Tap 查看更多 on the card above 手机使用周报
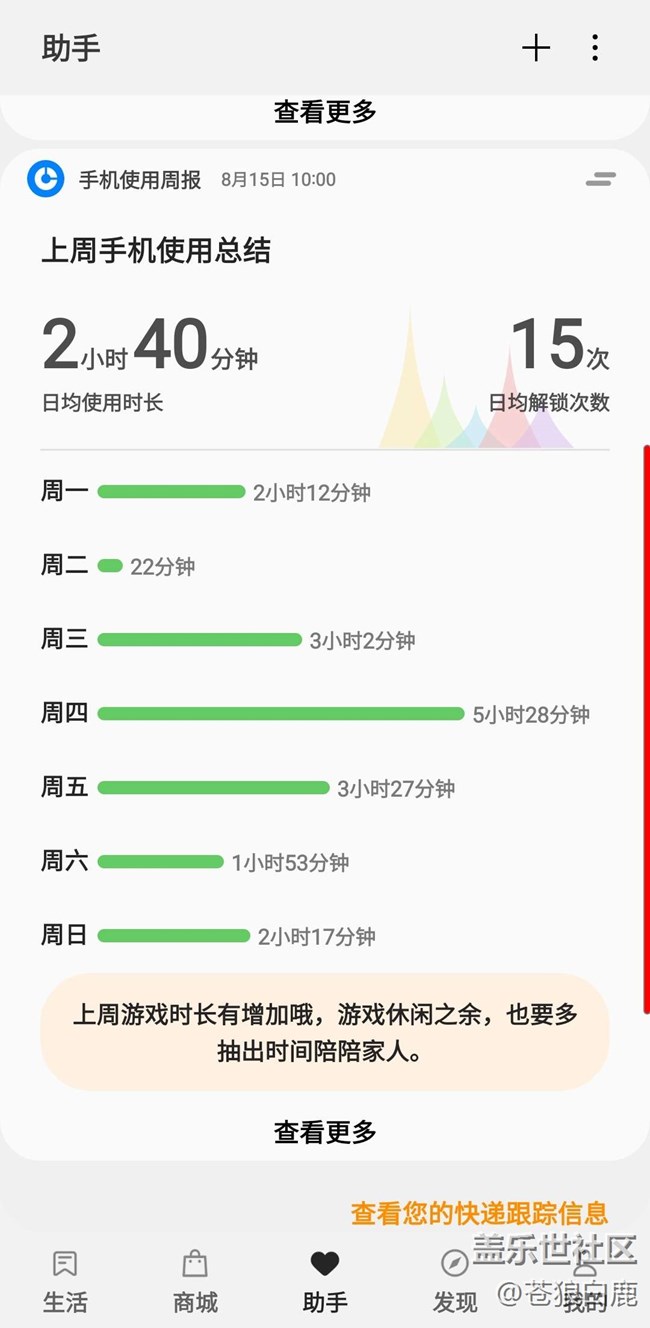The height and width of the screenshot is (1328, 650). point(325,112)
